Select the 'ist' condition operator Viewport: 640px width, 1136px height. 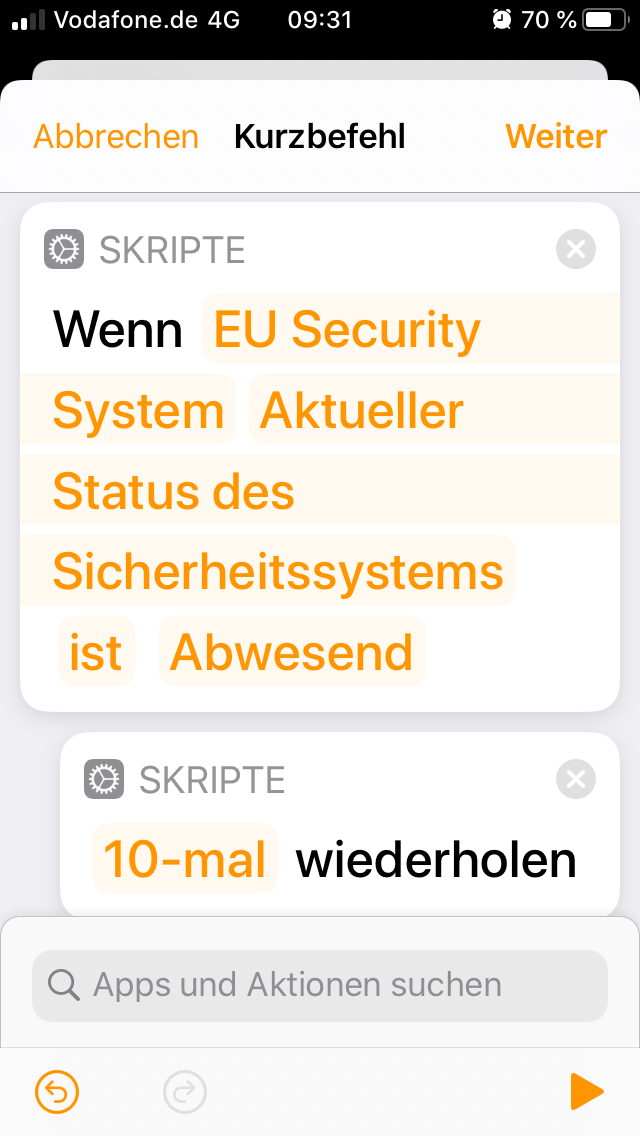click(95, 652)
